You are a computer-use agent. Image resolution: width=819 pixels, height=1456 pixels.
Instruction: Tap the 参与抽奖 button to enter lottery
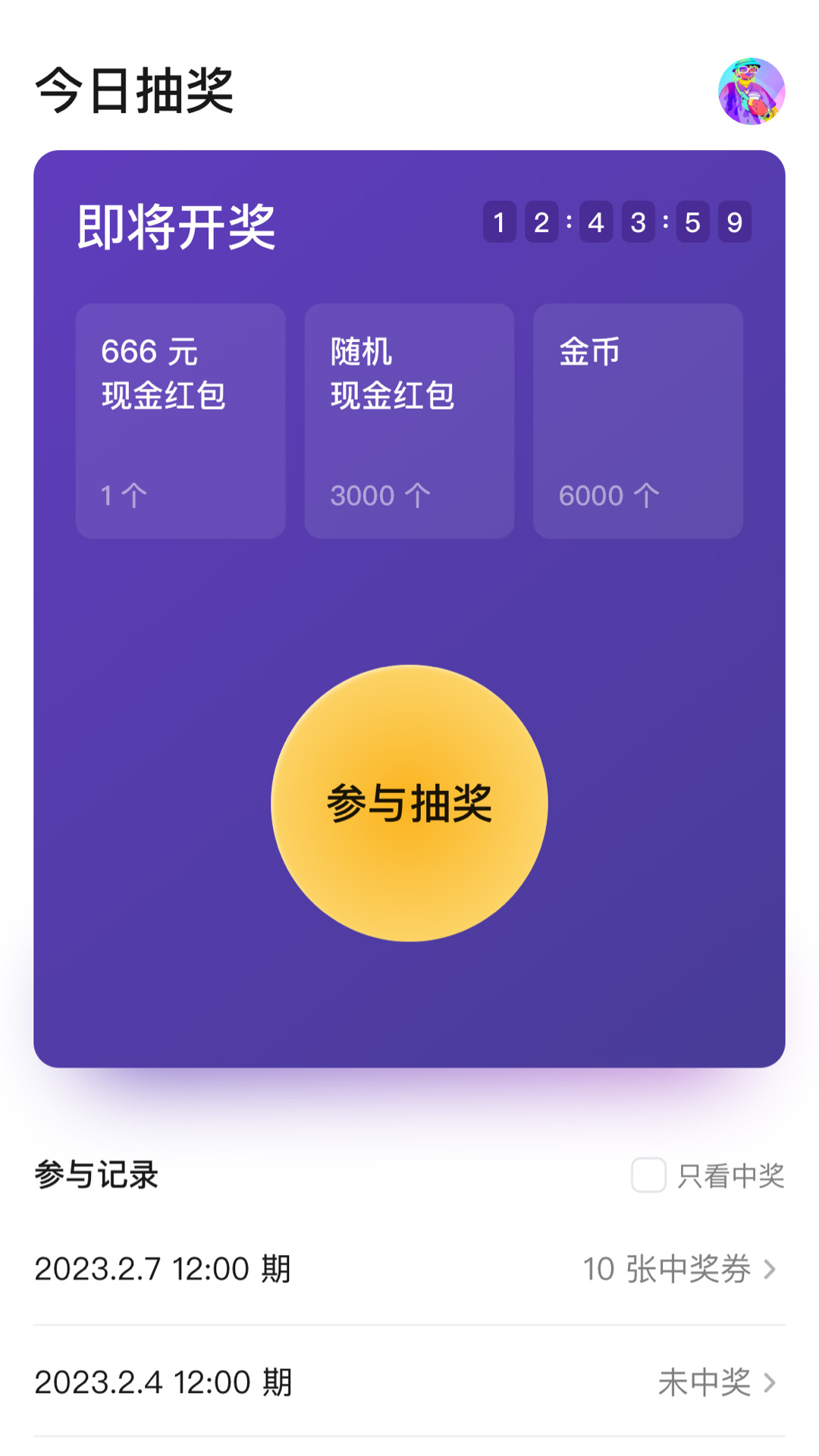tap(408, 806)
